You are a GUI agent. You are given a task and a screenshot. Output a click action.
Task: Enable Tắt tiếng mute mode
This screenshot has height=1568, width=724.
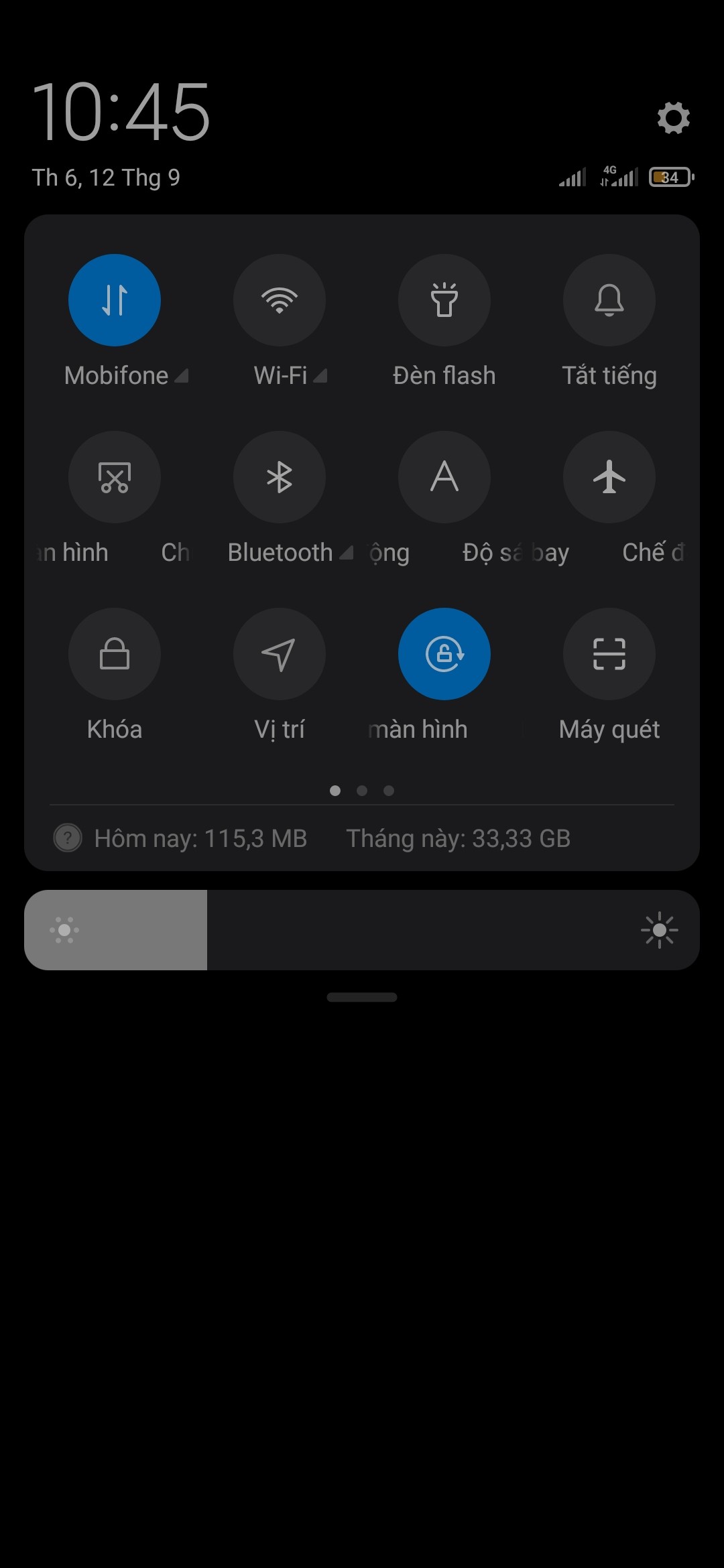click(x=609, y=300)
